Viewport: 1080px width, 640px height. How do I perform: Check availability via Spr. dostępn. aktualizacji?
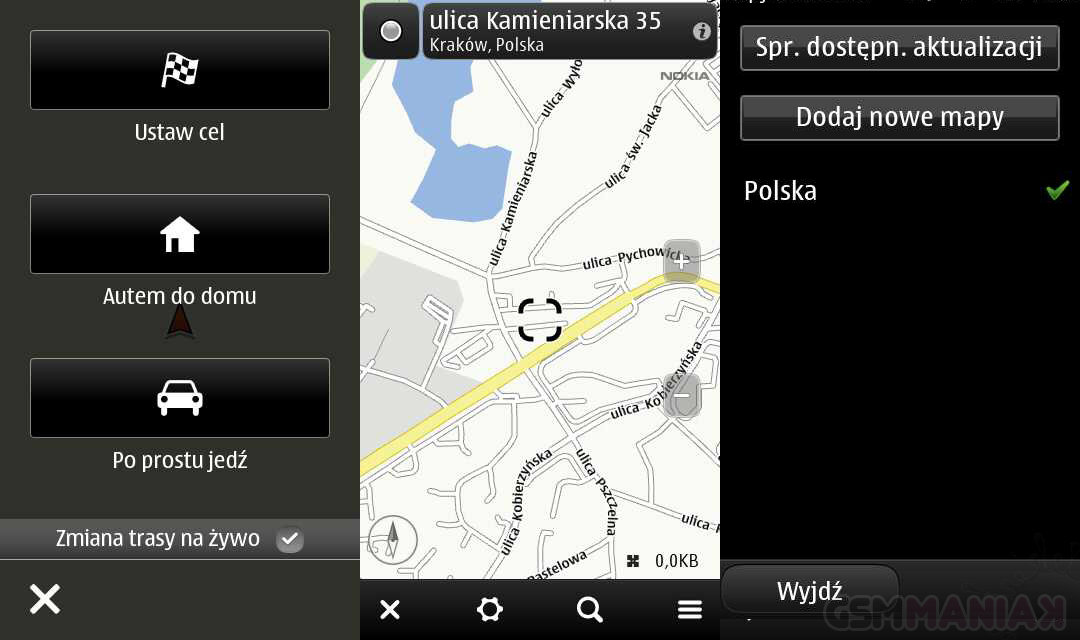(x=899, y=47)
